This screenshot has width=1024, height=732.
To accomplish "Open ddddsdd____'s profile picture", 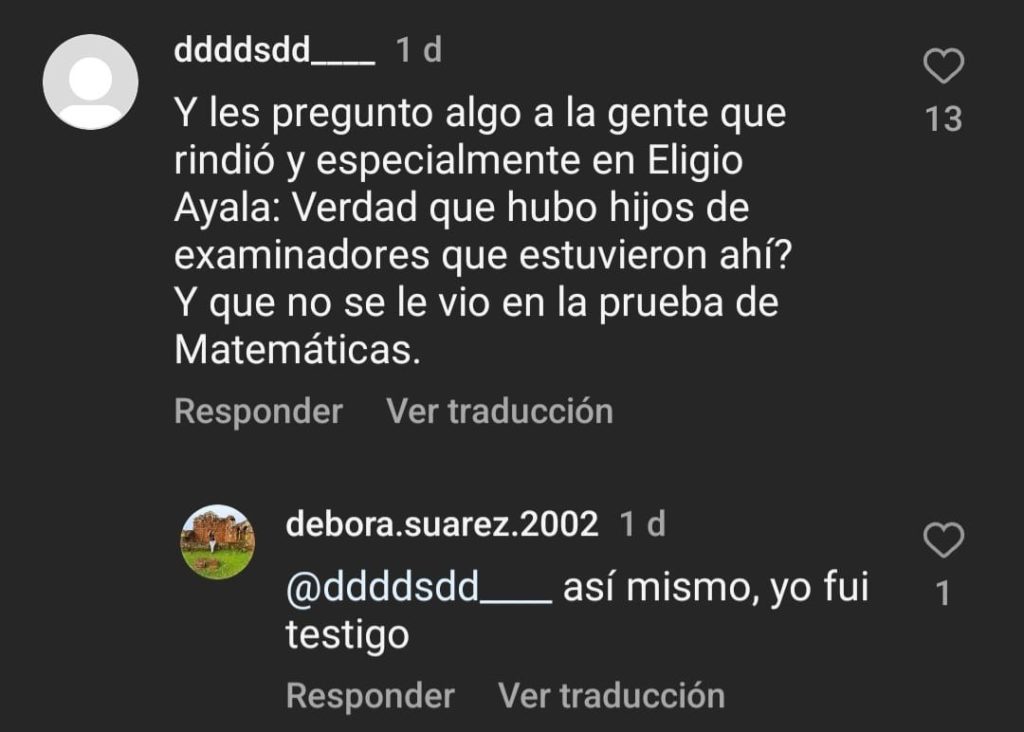I will [90, 82].
